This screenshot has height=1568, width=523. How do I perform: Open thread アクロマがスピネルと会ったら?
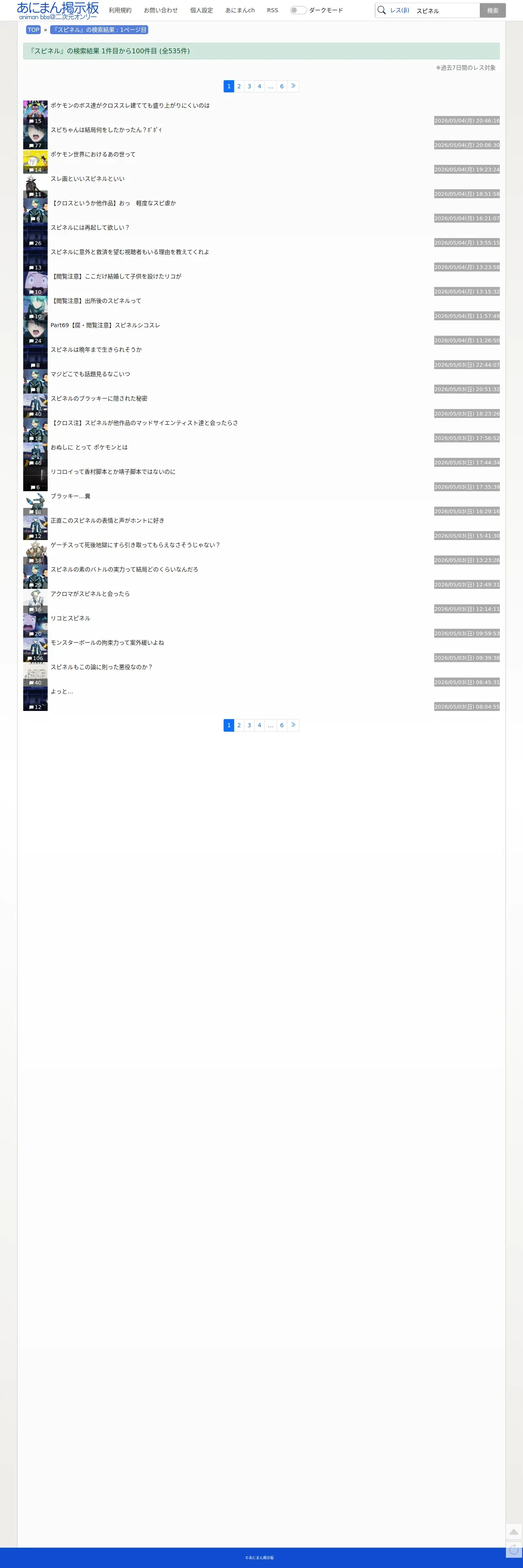(90, 594)
